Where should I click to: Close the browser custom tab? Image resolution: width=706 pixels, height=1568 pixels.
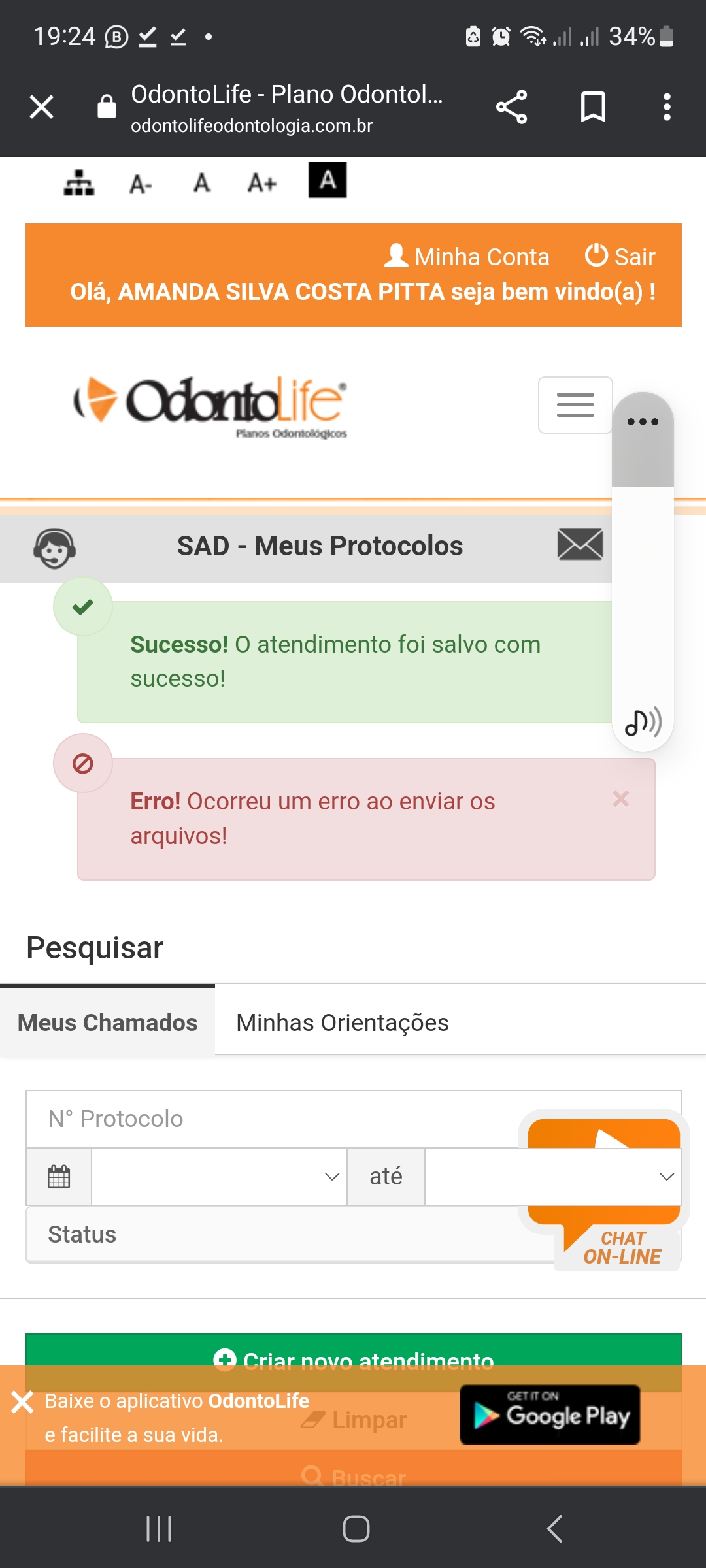pos(41,106)
